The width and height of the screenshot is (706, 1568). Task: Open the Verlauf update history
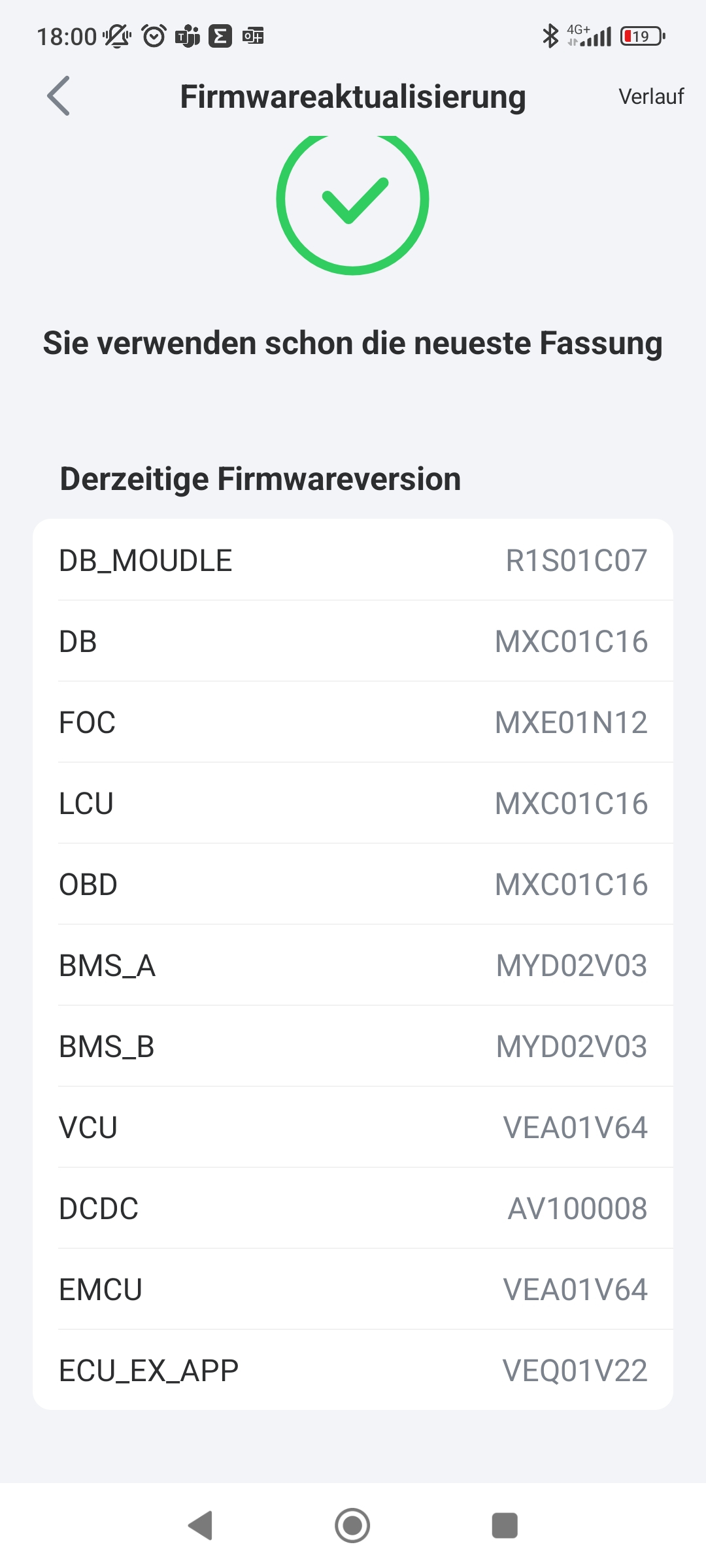tap(650, 97)
